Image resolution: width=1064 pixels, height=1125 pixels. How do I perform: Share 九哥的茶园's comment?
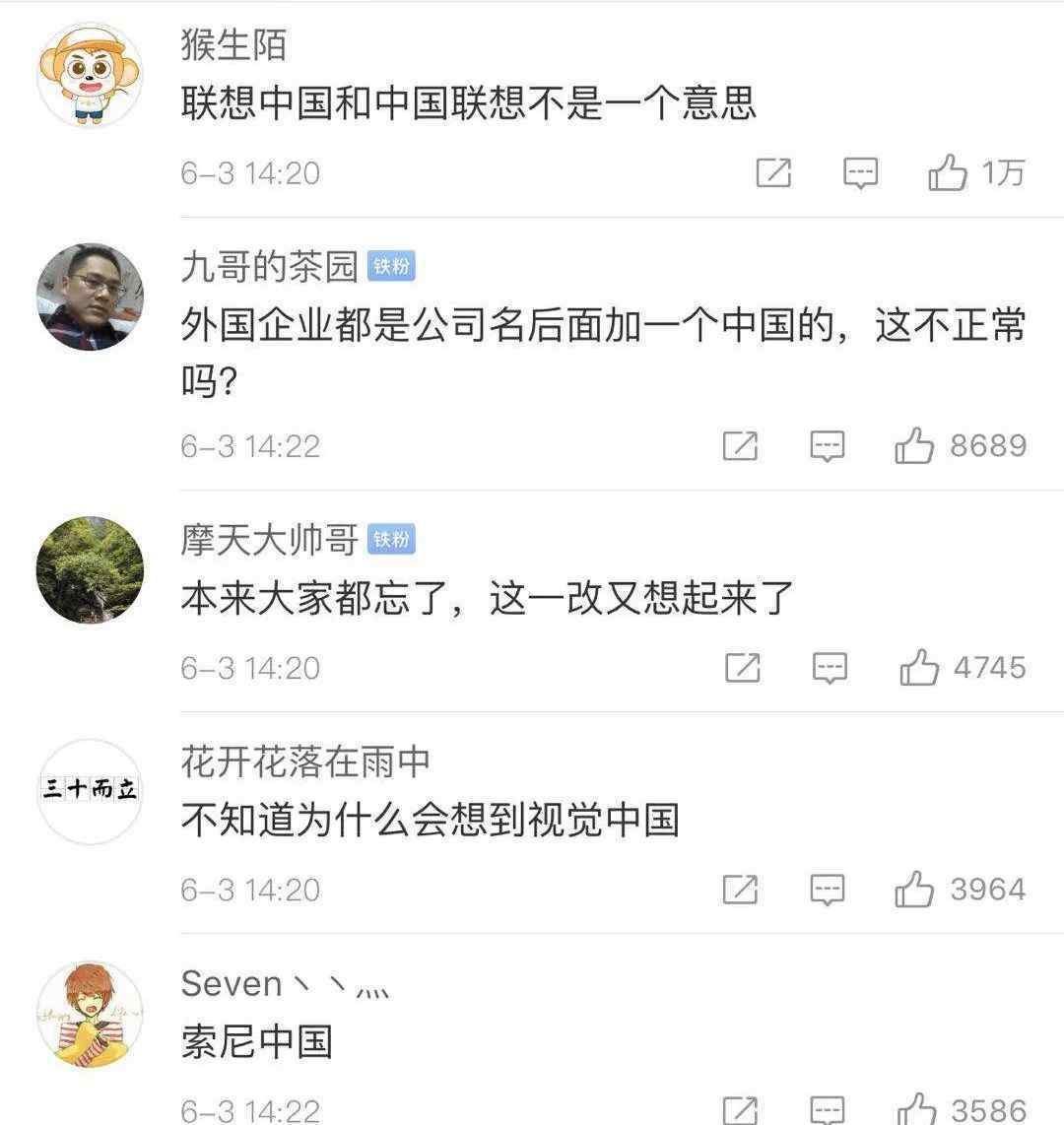pos(740,447)
